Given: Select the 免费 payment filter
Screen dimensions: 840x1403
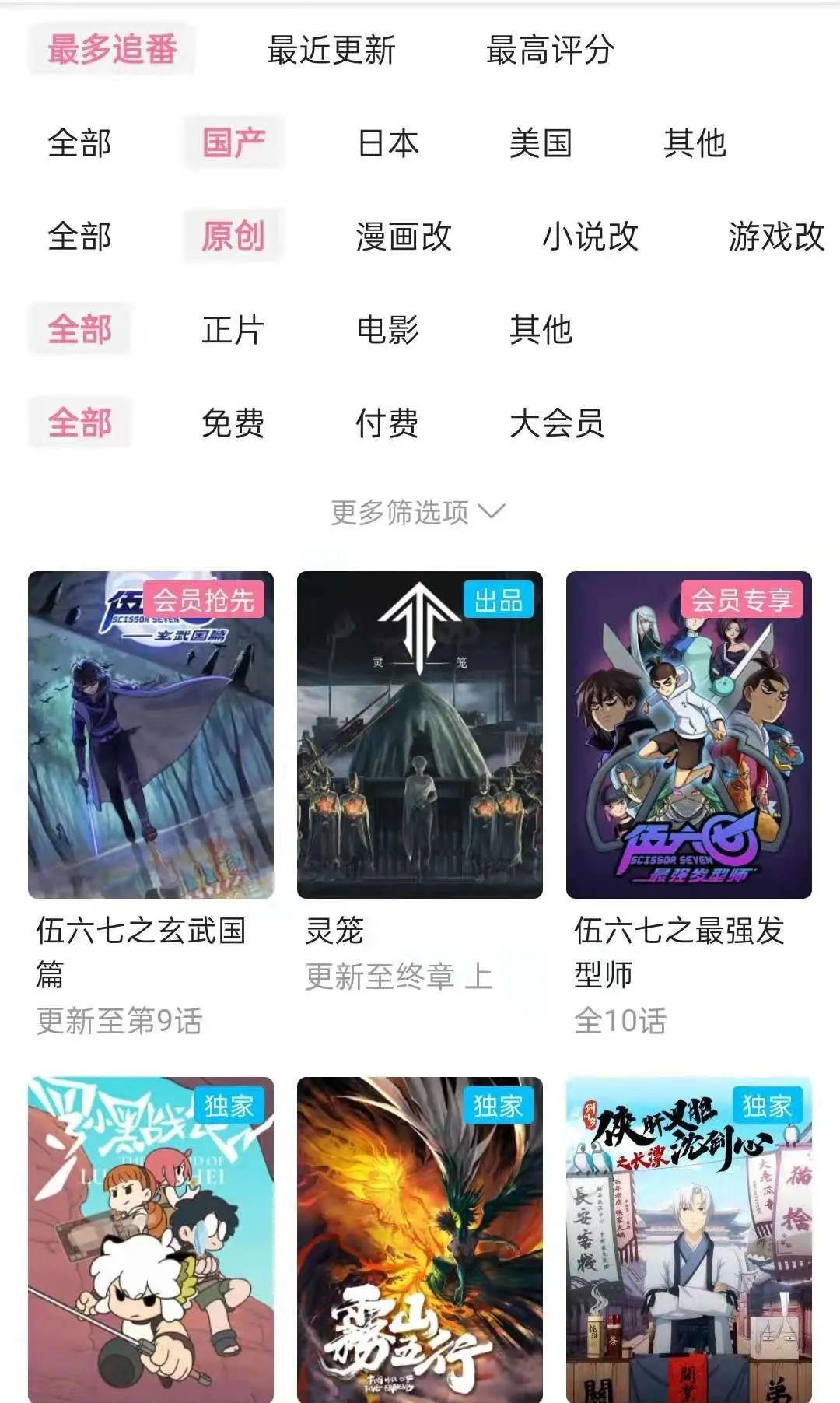Looking at the screenshot, I should pos(234,424).
